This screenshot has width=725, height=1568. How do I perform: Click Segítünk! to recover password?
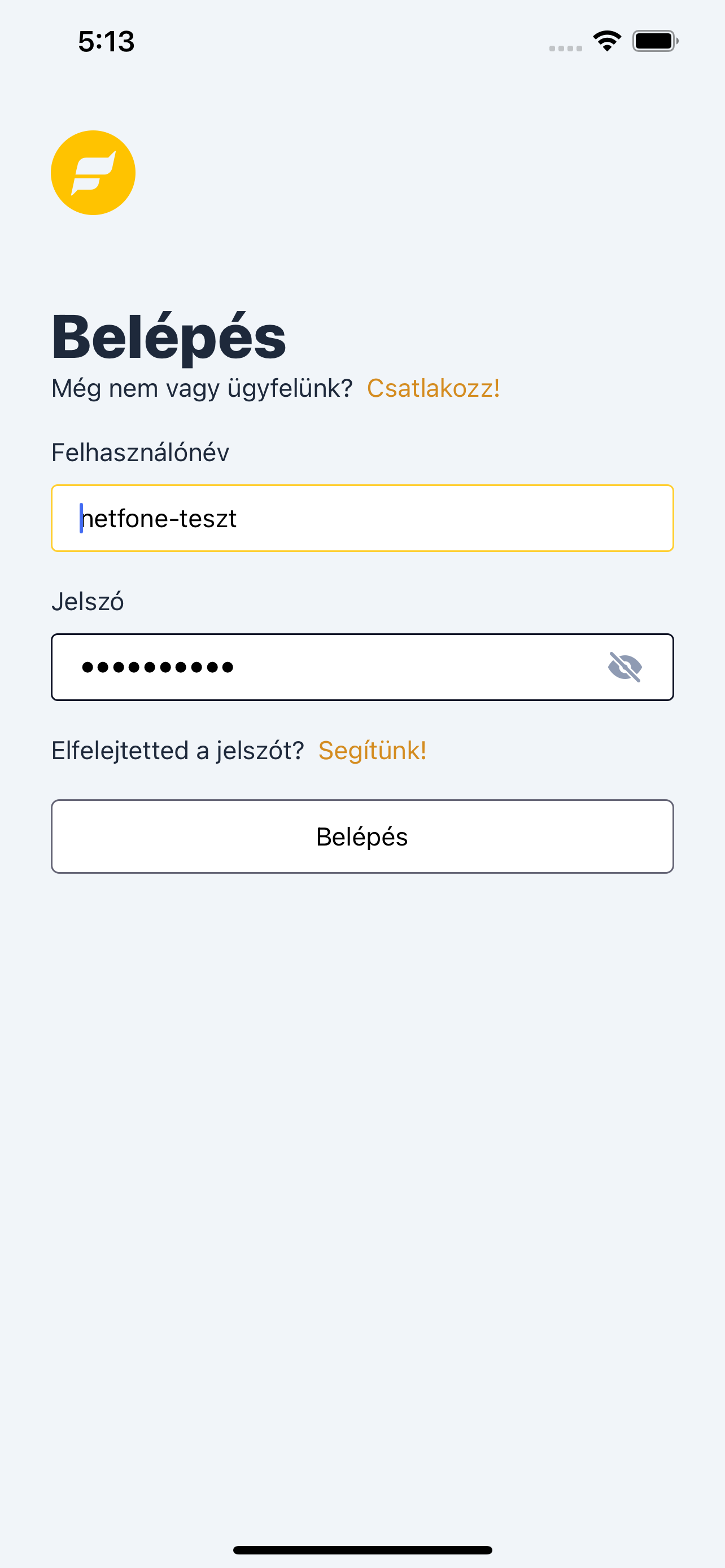pyautogui.click(x=372, y=752)
